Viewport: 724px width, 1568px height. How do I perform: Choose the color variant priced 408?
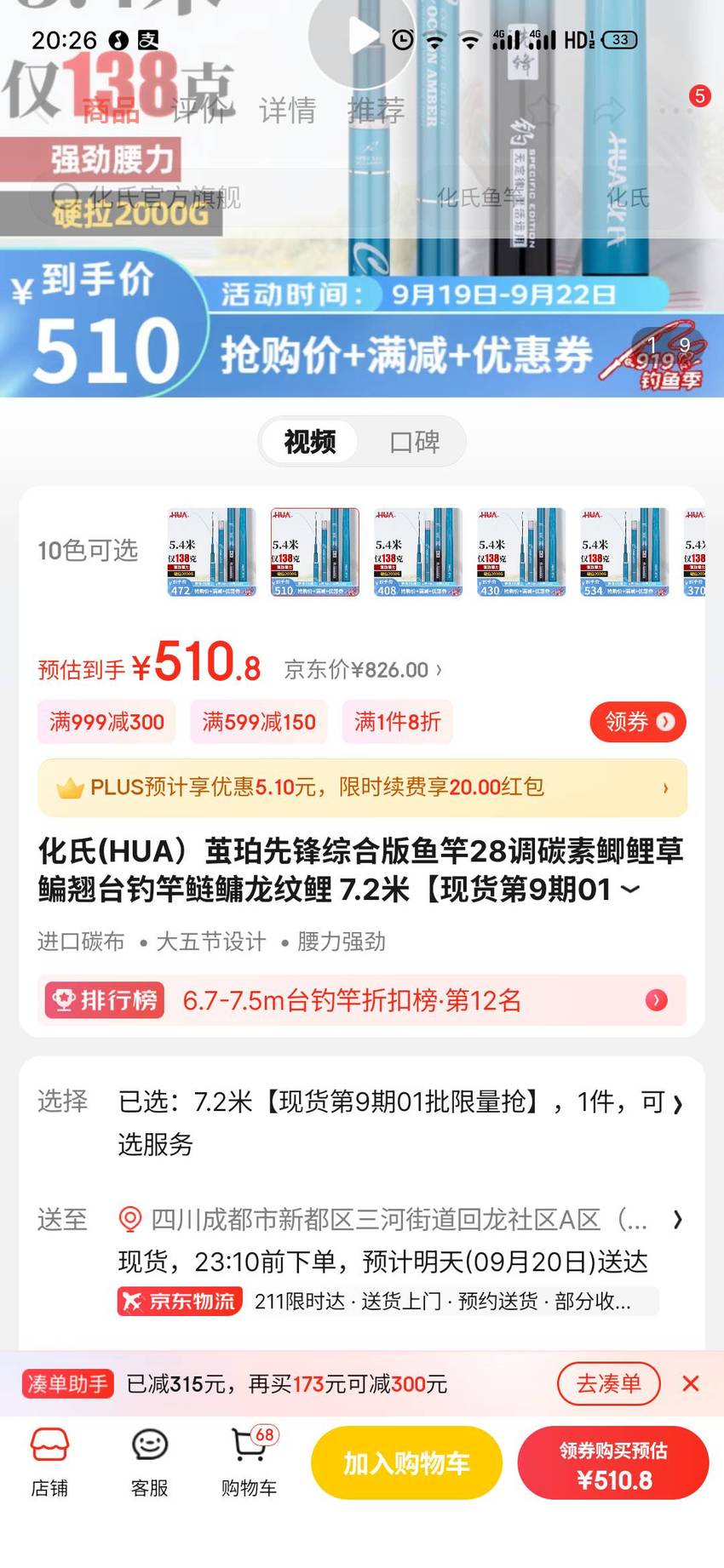[x=417, y=552]
